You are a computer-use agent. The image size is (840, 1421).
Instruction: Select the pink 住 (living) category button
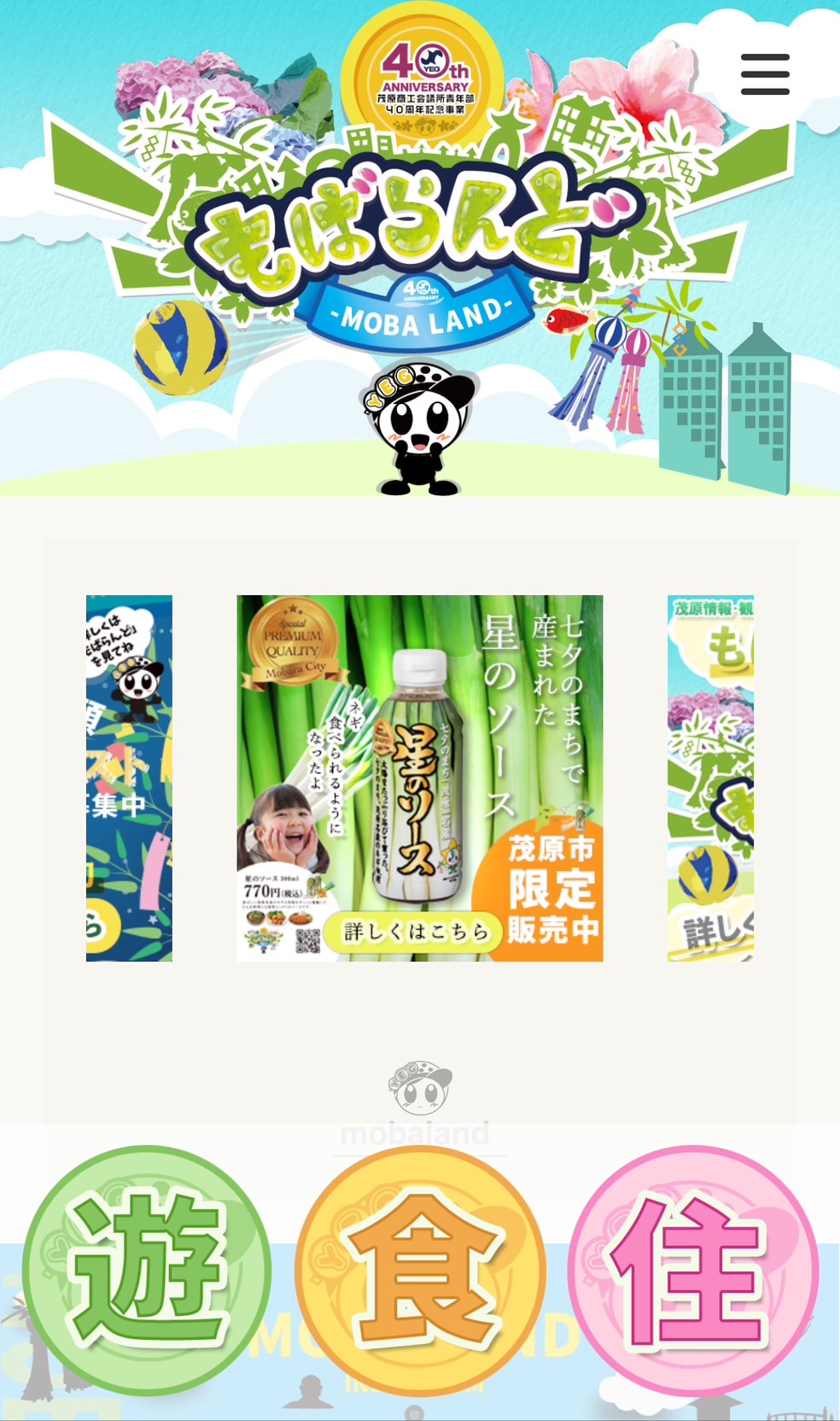693,1270
